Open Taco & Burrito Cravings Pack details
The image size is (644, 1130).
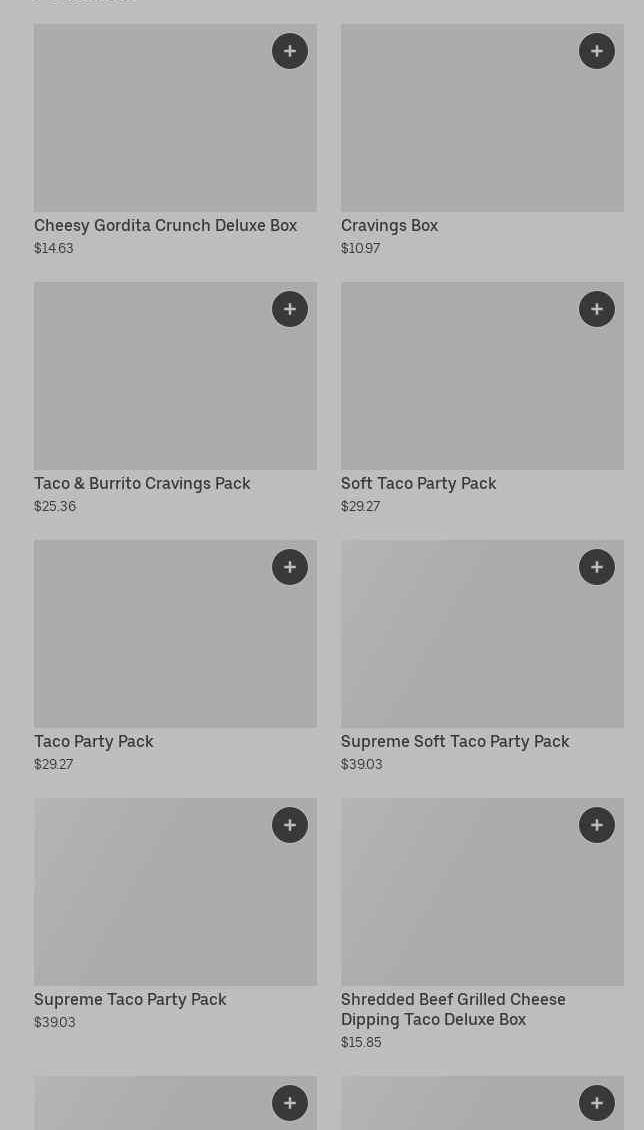[x=142, y=484]
